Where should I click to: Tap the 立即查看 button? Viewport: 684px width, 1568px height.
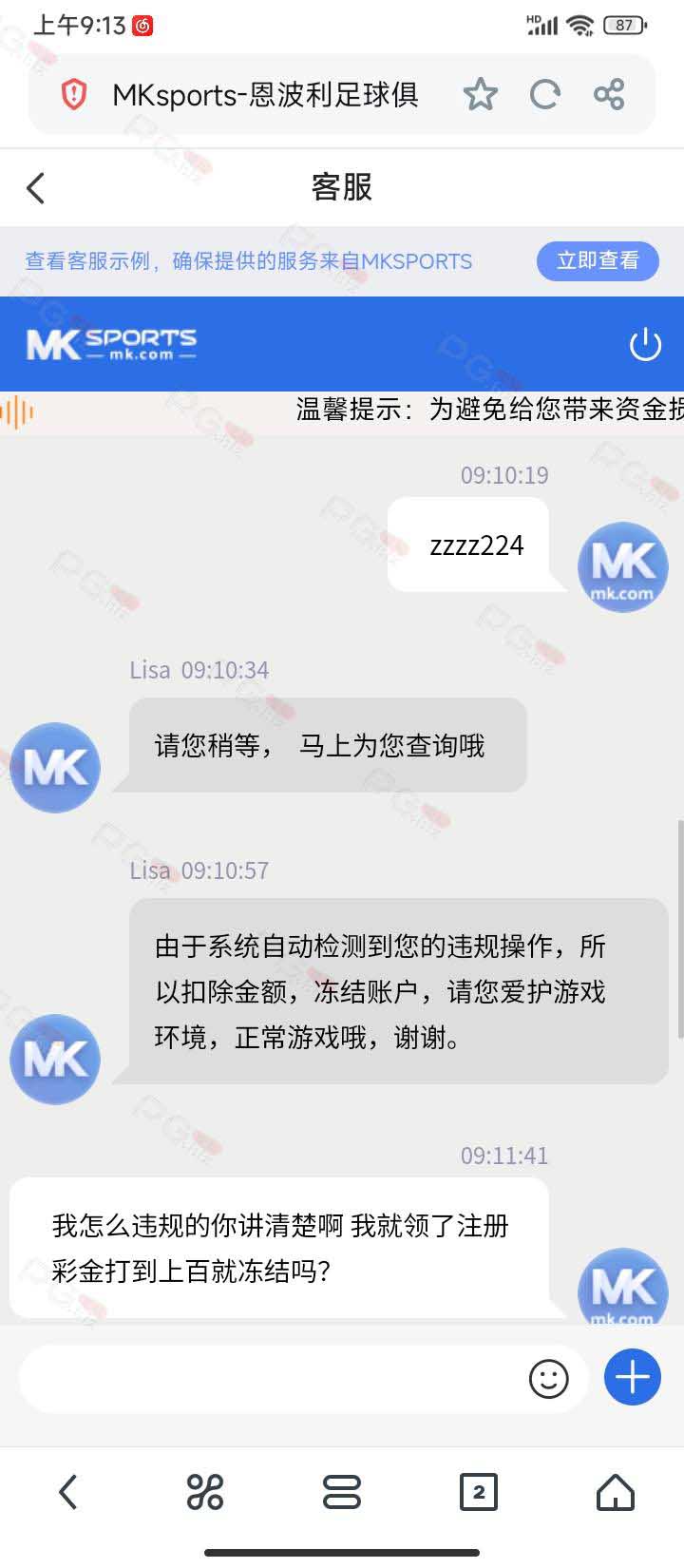coord(598,260)
